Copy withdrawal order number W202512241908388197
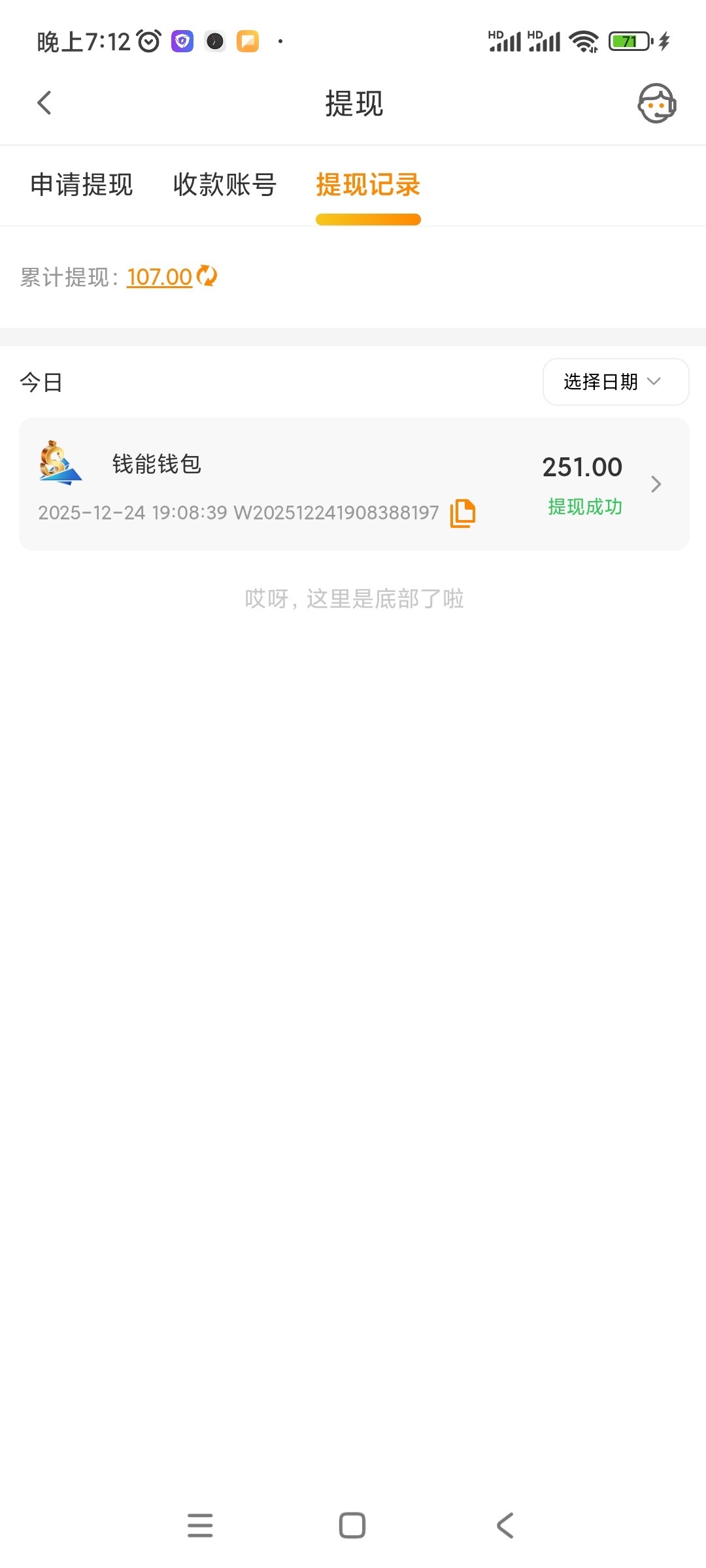706x1568 pixels. (x=463, y=513)
